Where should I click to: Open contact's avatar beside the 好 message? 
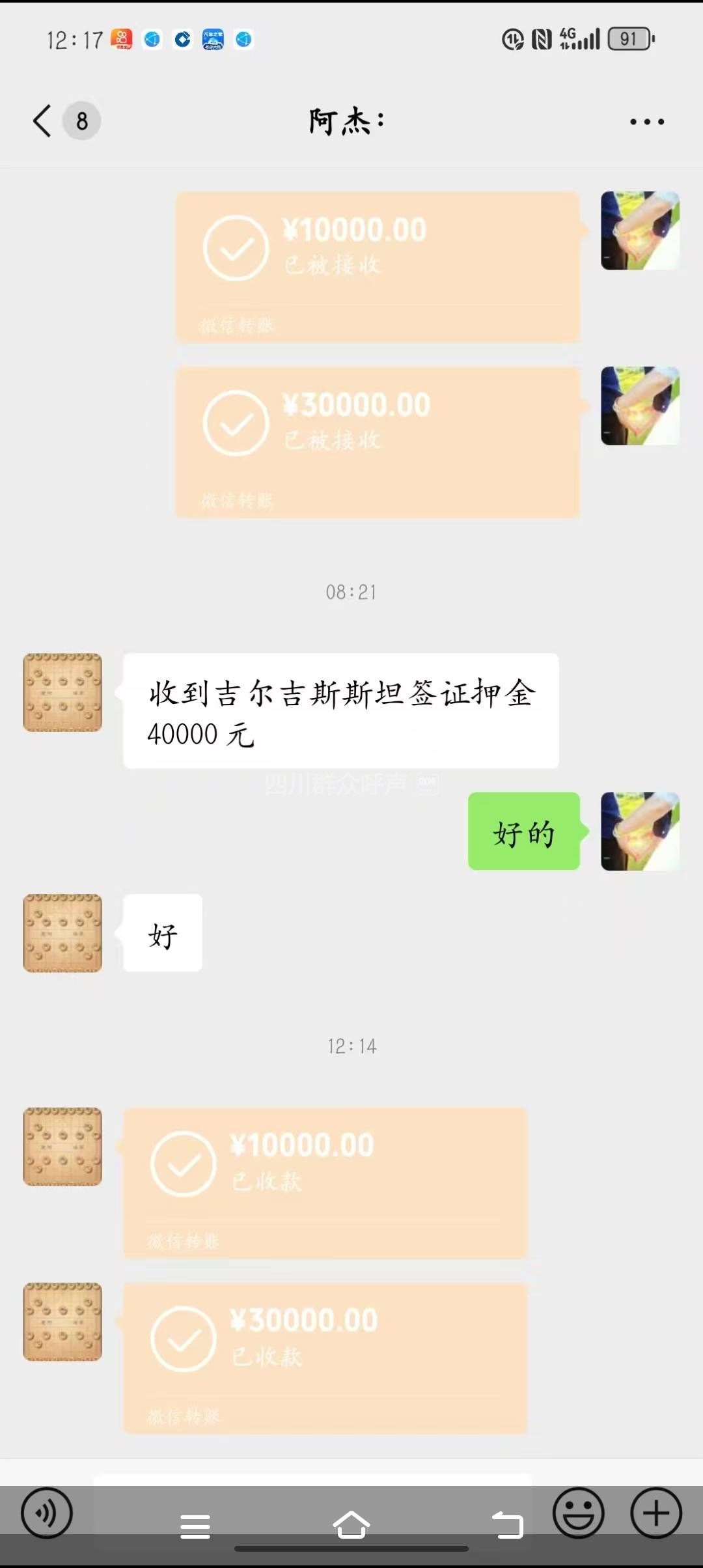pyautogui.click(x=62, y=933)
